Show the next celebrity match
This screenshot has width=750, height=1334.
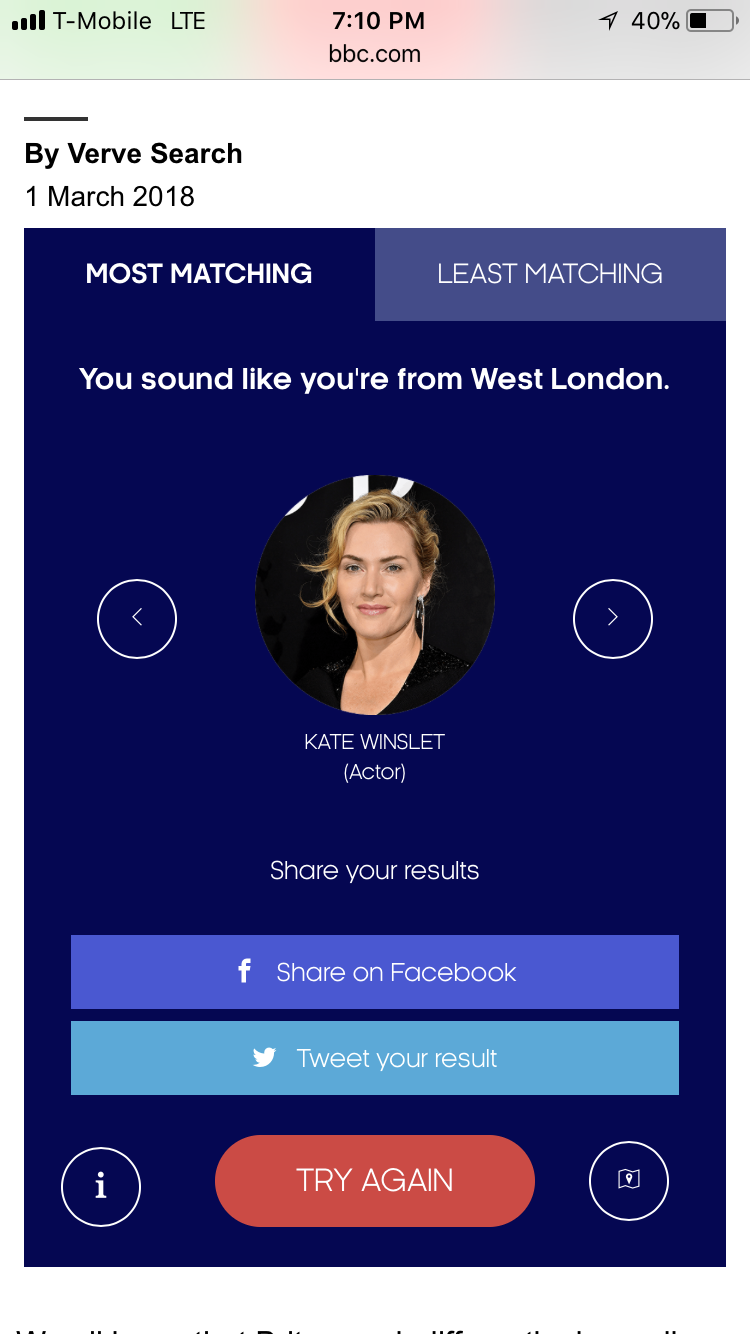tap(613, 619)
